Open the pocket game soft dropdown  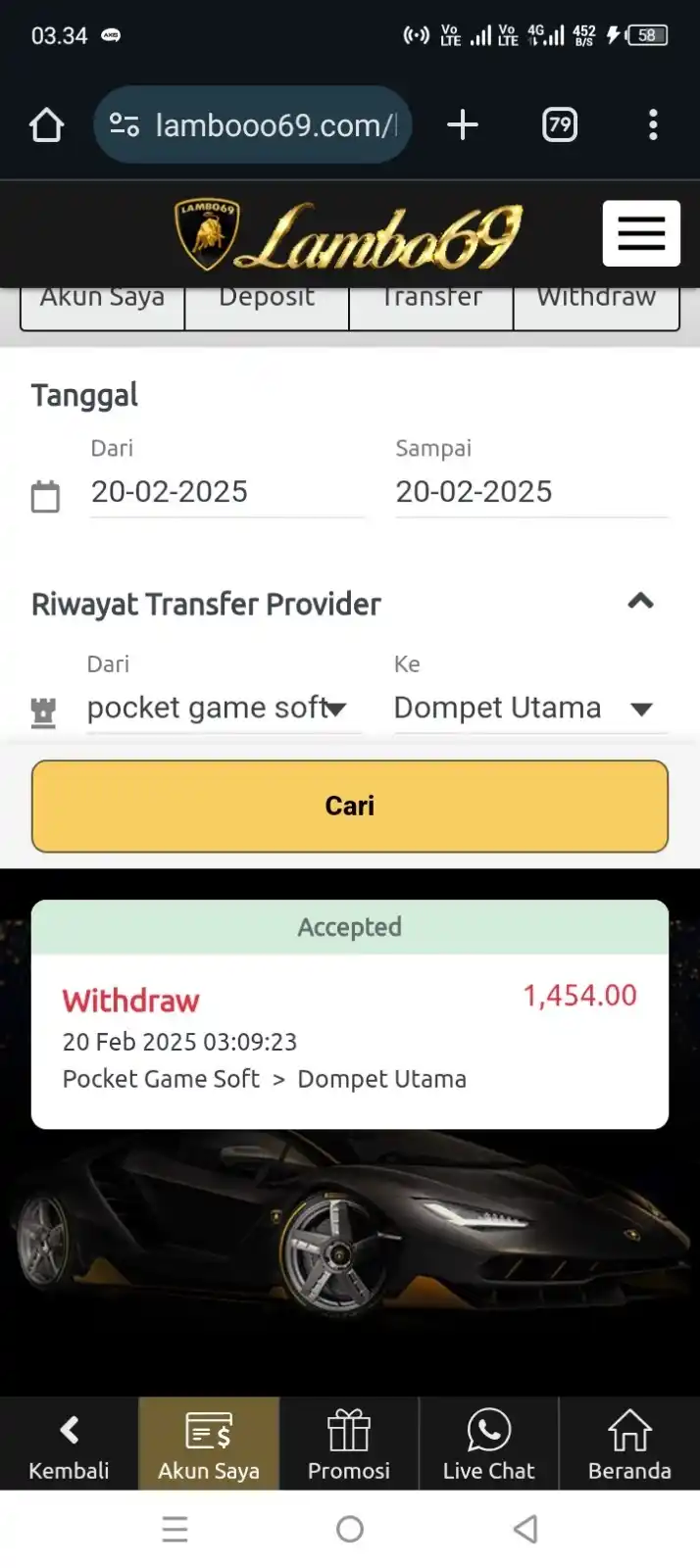pos(222,708)
